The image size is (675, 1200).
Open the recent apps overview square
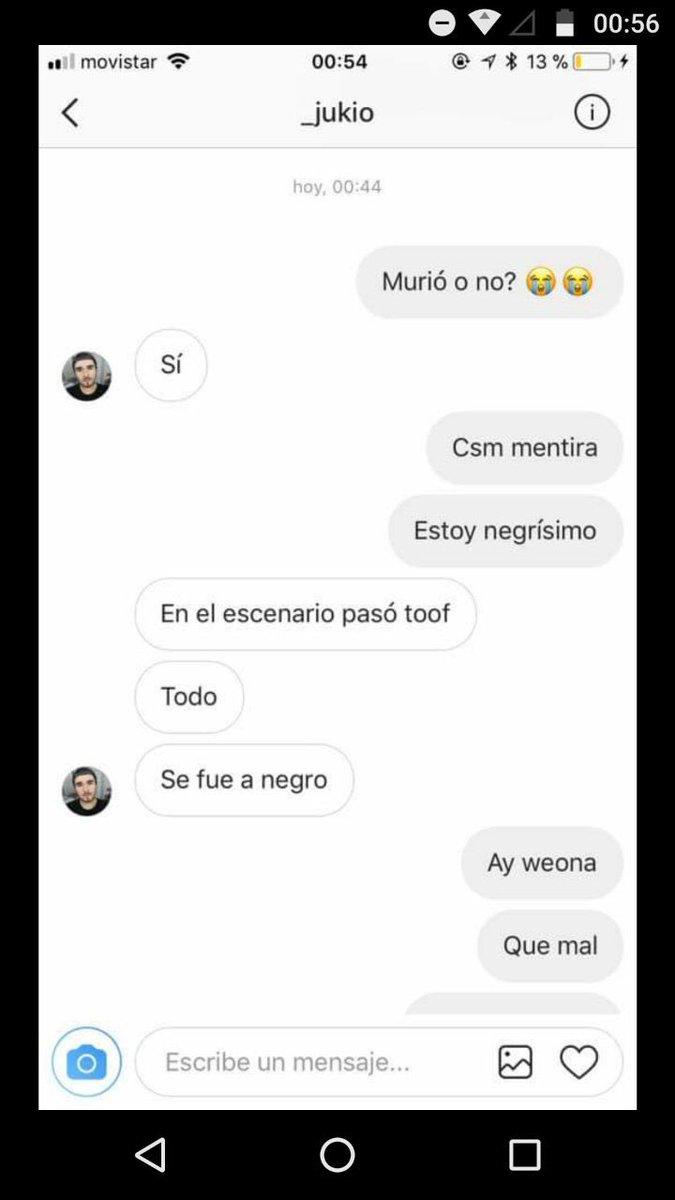tap(524, 1155)
